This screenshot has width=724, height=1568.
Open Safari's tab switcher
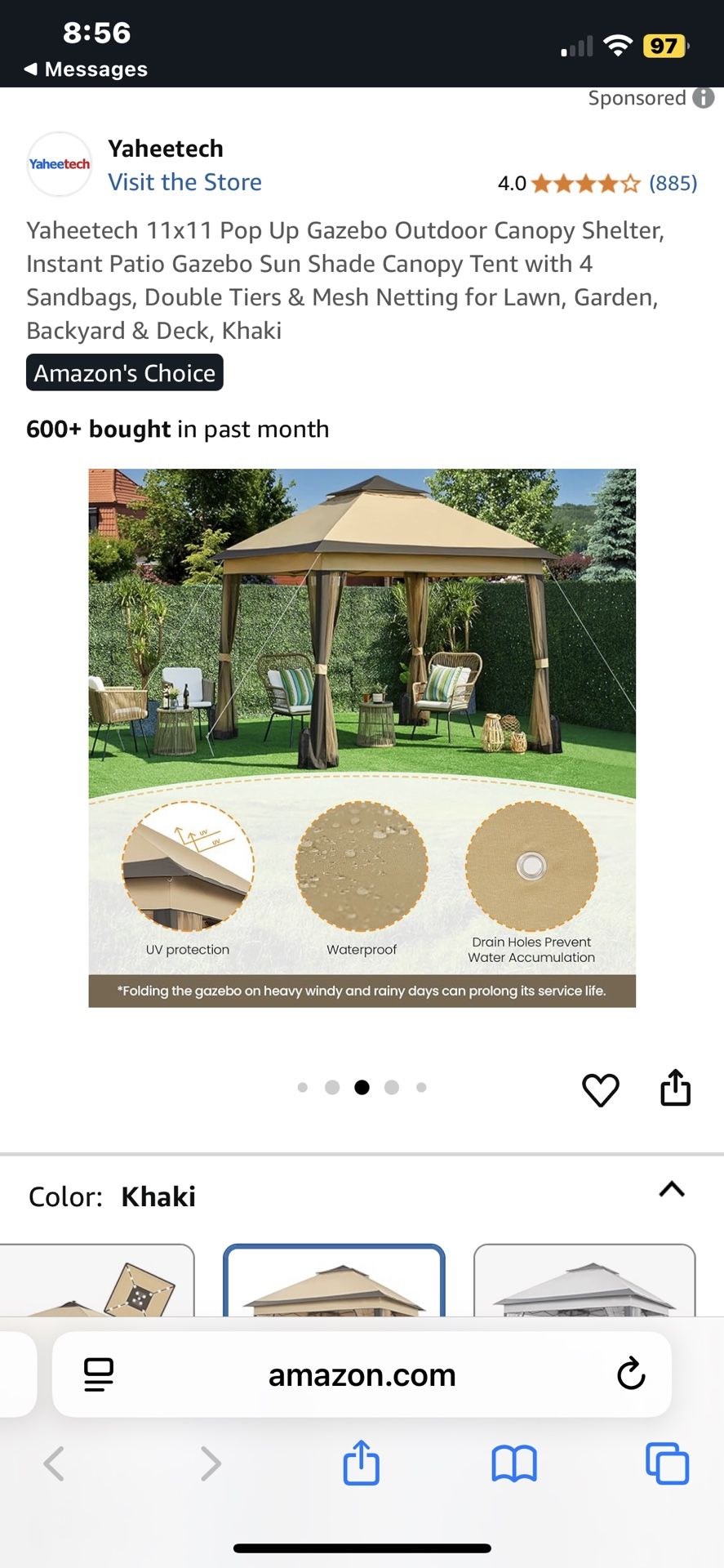(667, 1463)
